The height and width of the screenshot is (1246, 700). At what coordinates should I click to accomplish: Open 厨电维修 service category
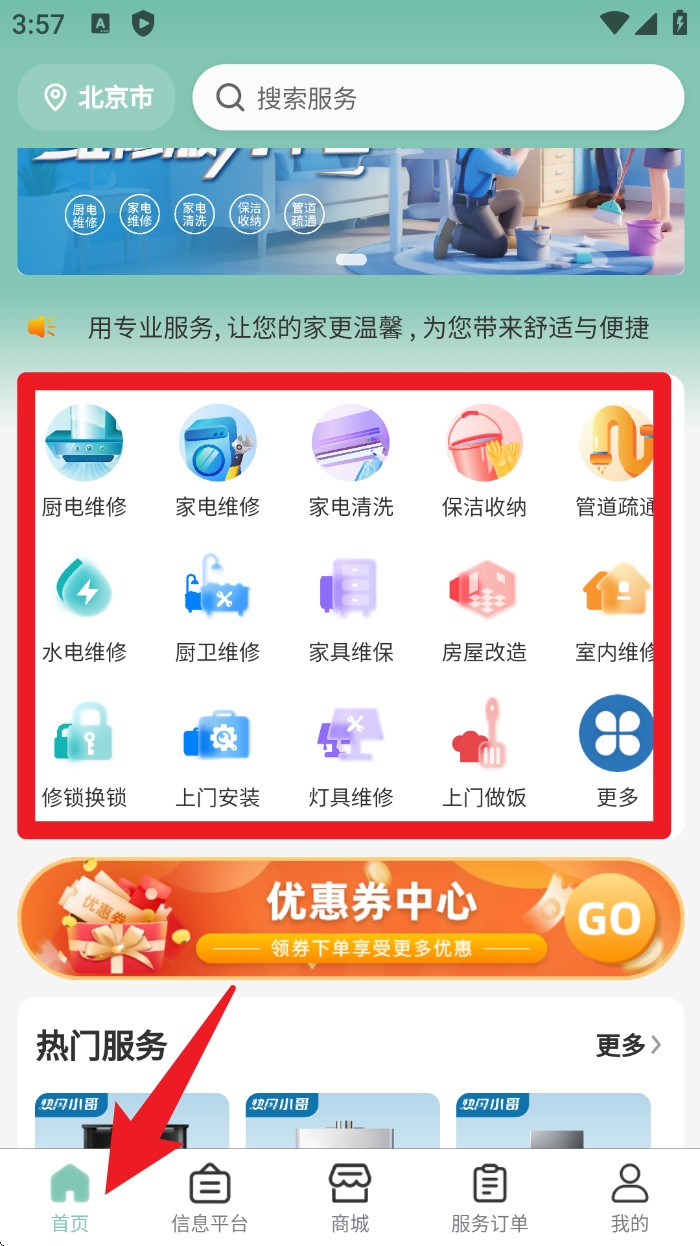84,462
